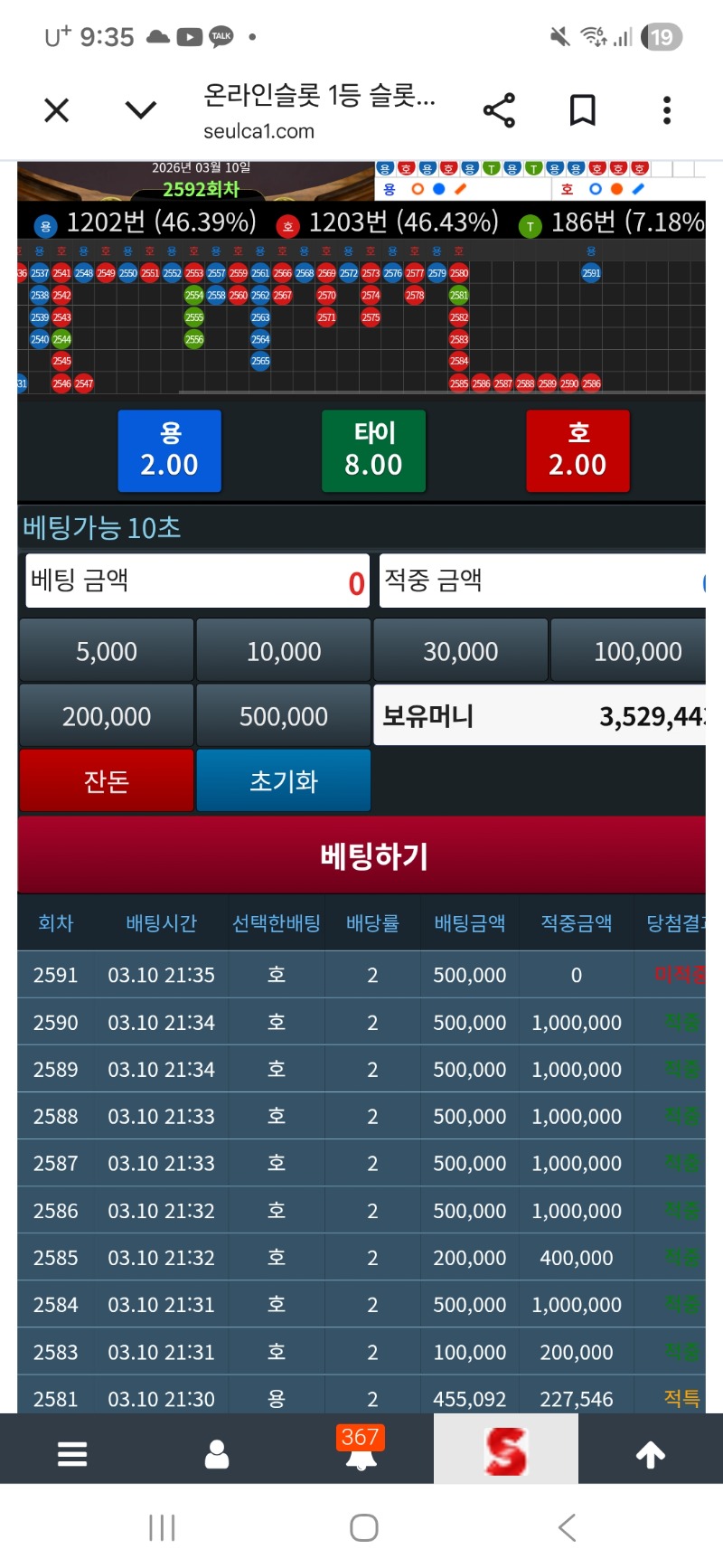The width and height of the screenshot is (723, 1568).
Task: Select the red 호 2.00 bet
Action: 577,450
